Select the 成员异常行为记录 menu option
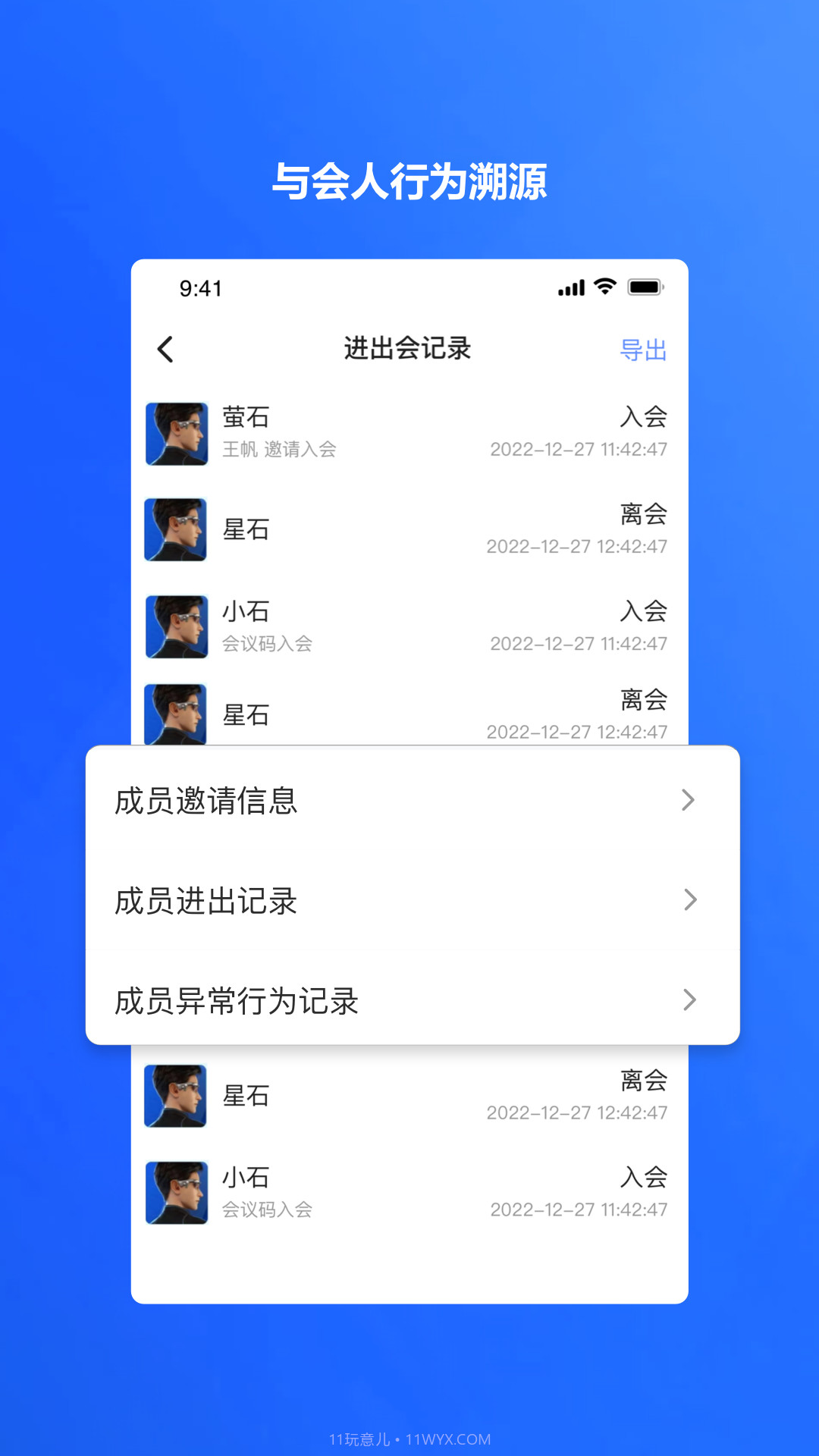Image resolution: width=819 pixels, height=1456 pixels. click(x=237, y=1001)
